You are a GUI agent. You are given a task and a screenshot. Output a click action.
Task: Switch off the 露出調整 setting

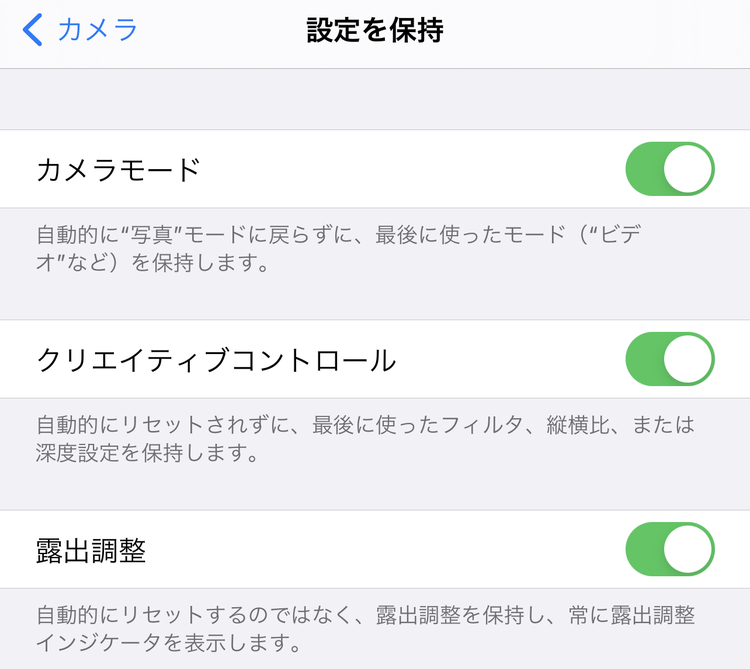coord(669,549)
